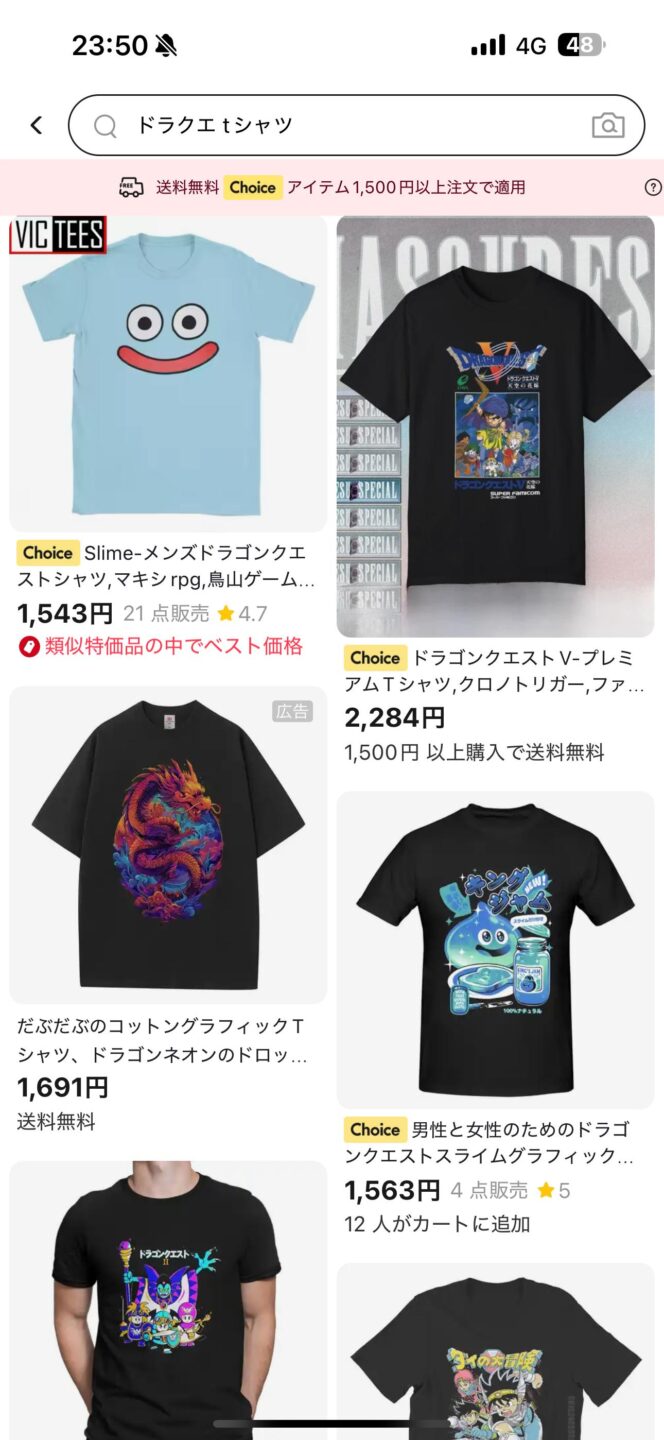Image resolution: width=664 pixels, height=1440 pixels.
Task: Go back using the arrow icon
Action: pos(37,125)
